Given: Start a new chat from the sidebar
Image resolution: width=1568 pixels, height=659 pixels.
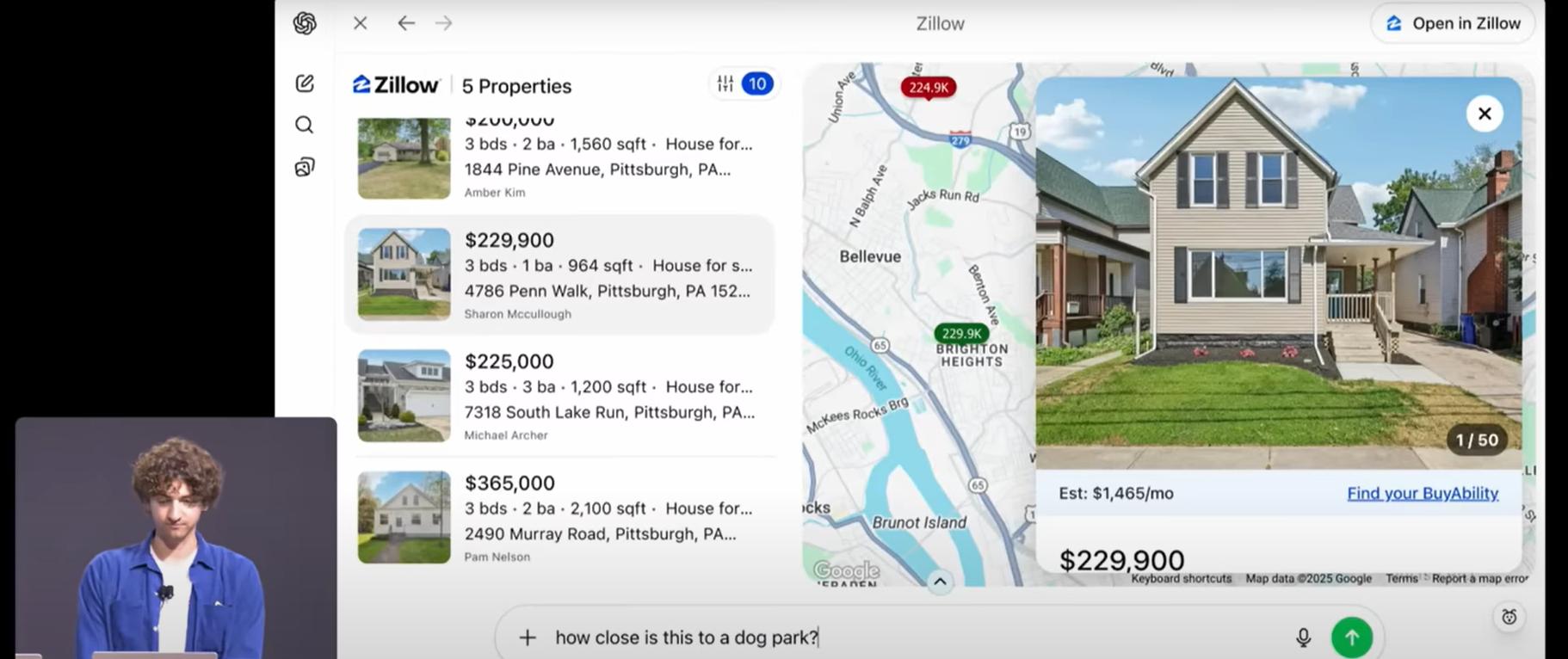Looking at the screenshot, I should [x=305, y=83].
